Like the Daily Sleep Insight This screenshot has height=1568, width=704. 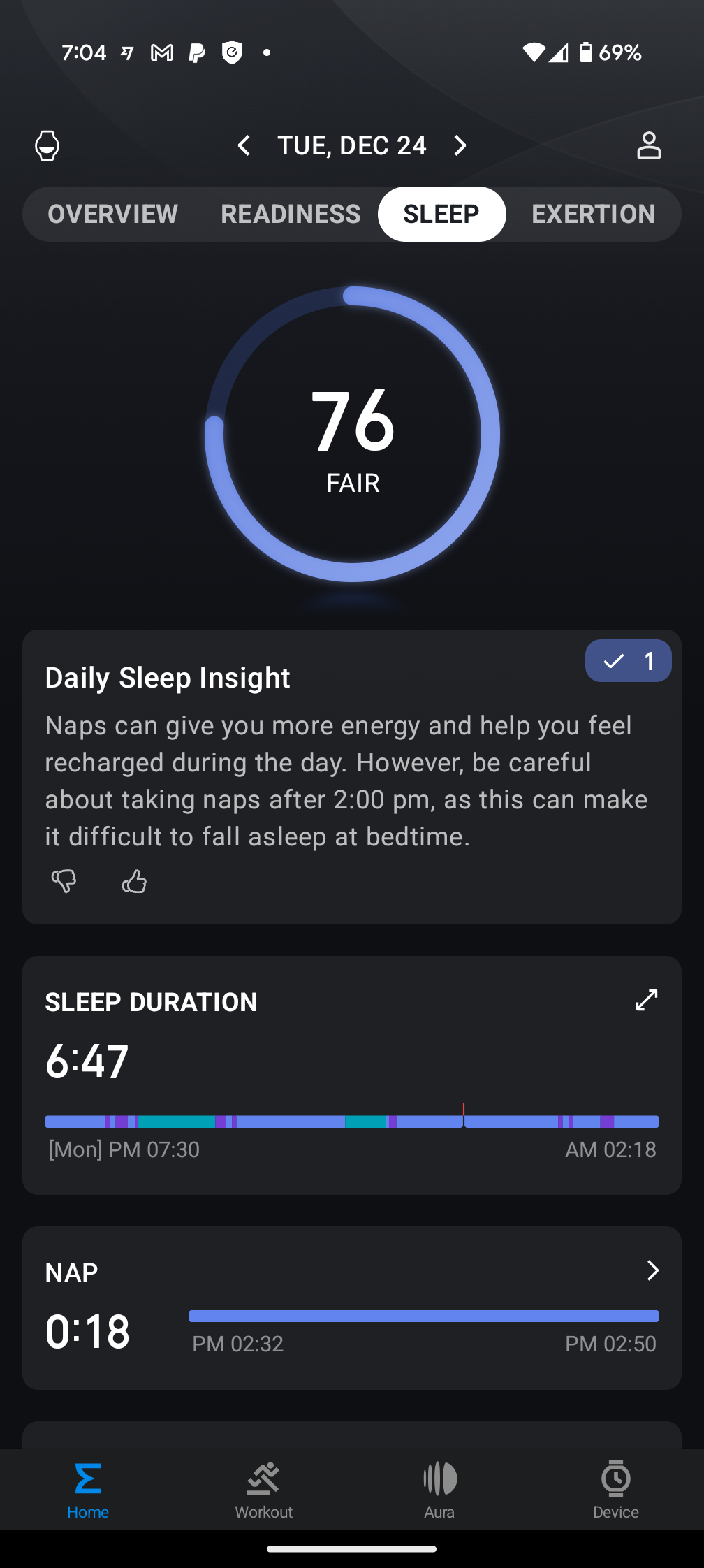[x=134, y=881]
